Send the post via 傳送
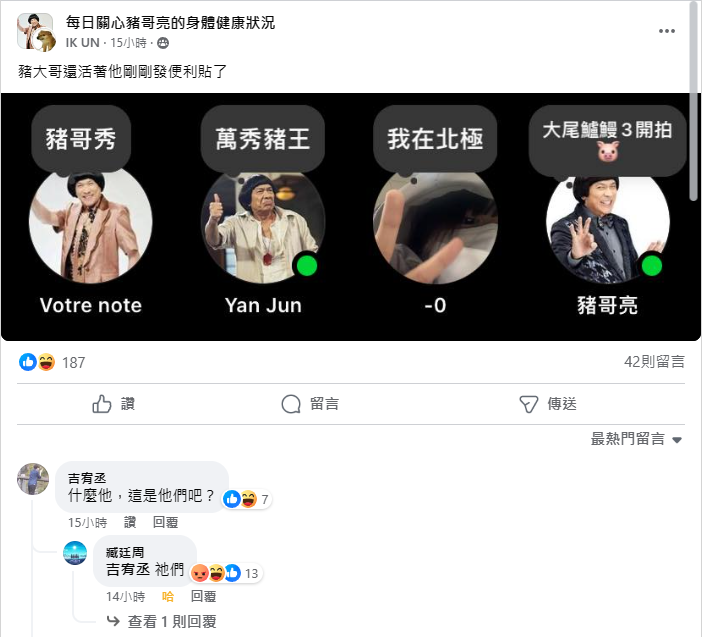 (x=548, y=404)
